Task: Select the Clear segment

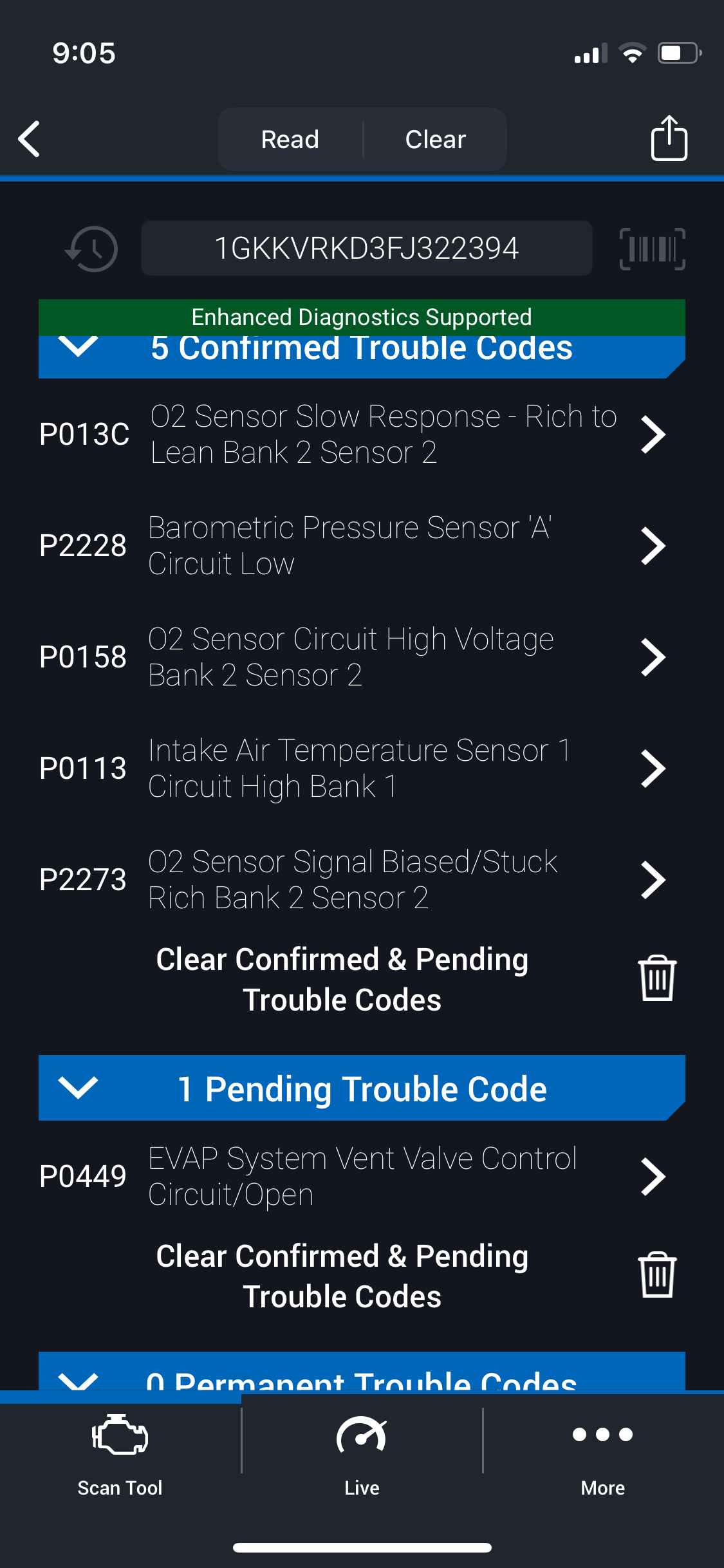Action: pyautogui.click(x=436, y=139)
